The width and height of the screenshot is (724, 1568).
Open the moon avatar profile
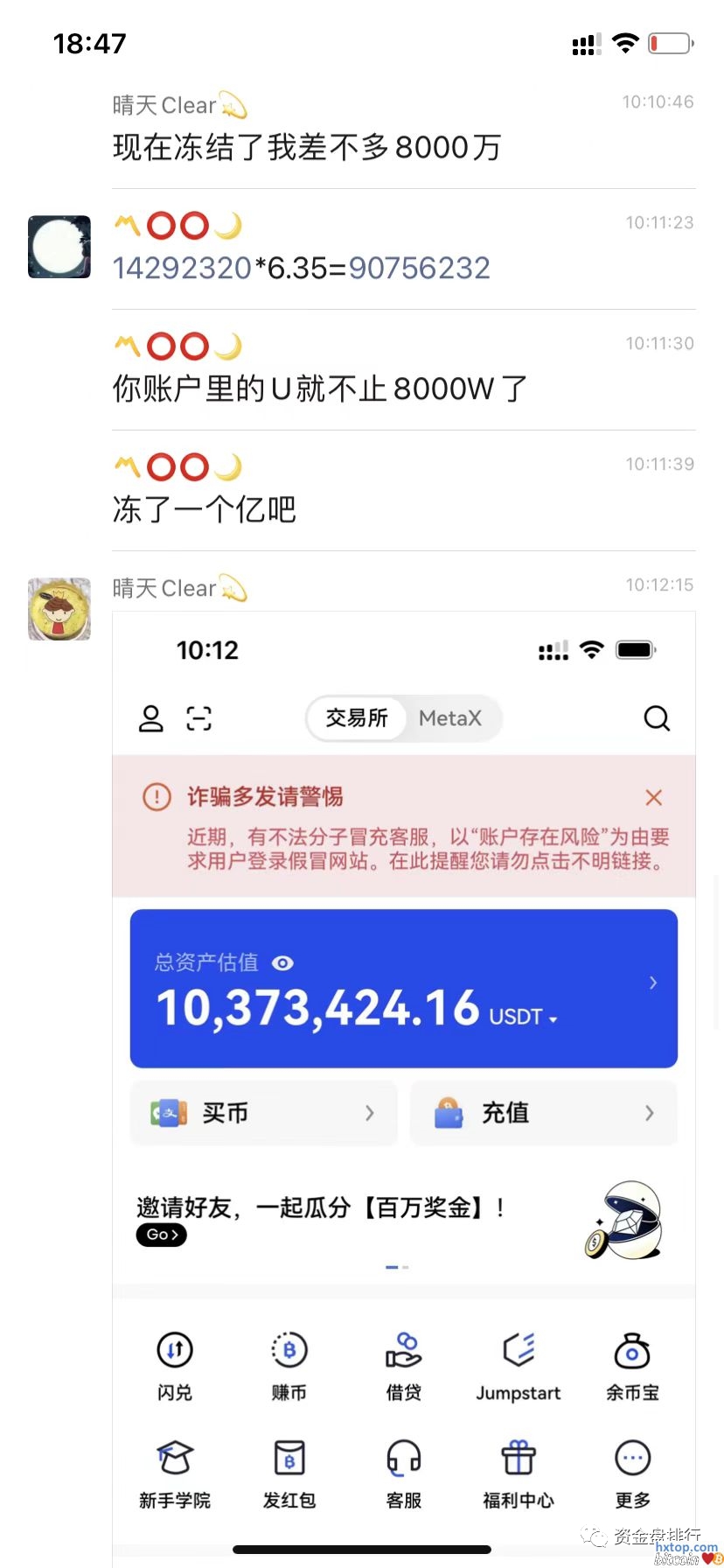[x=59, y=247]
